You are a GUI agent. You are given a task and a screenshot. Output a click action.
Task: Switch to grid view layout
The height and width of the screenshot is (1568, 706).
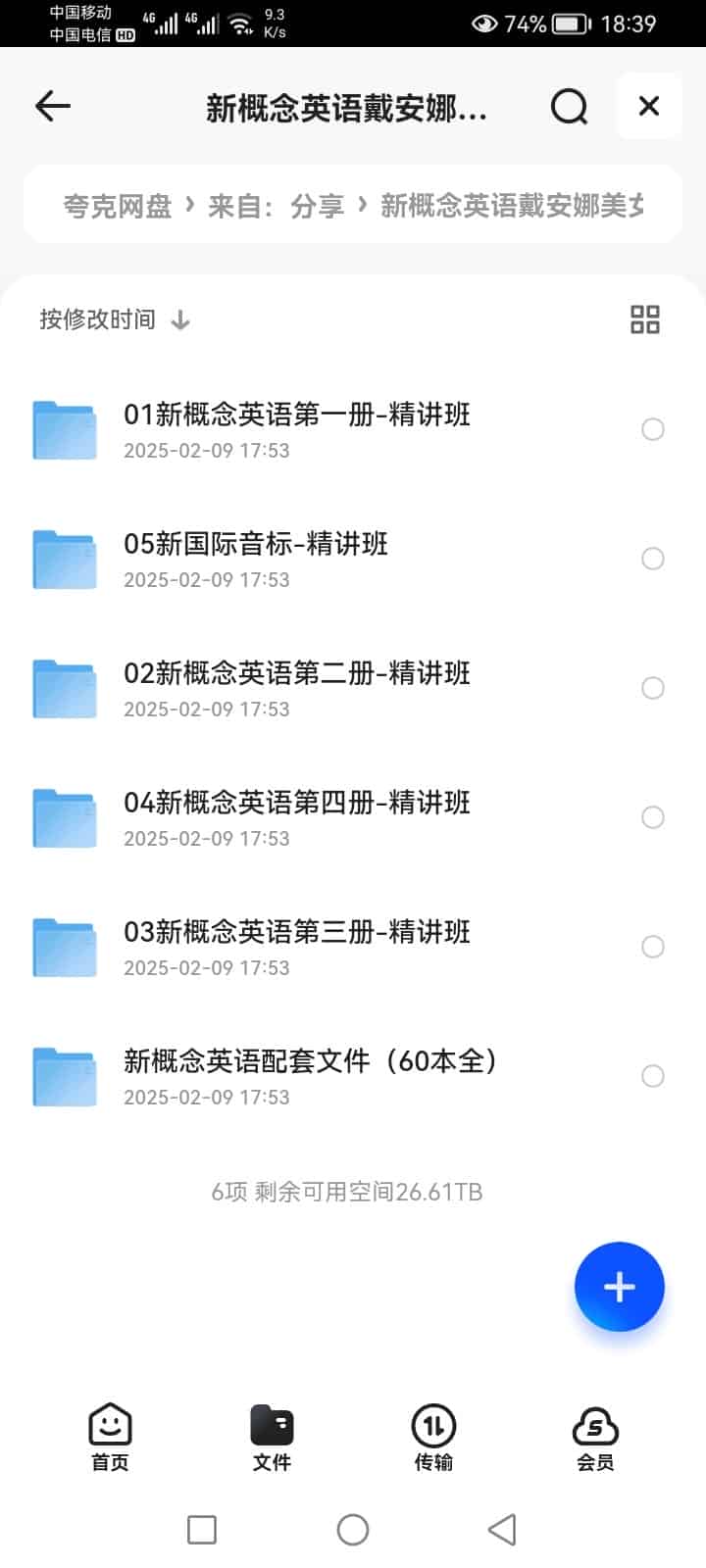(644, 319)
